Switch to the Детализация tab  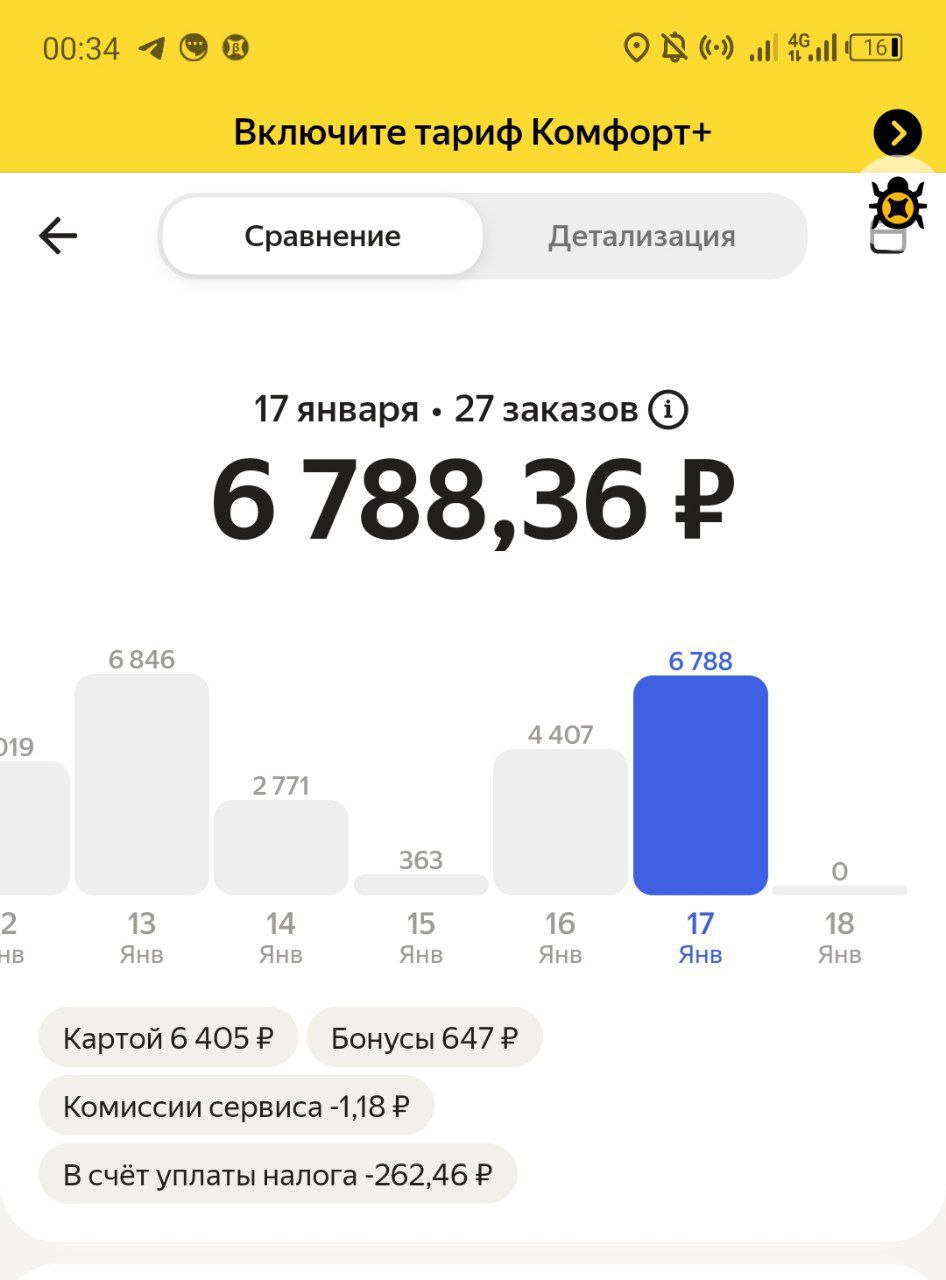tap(641, 237)
